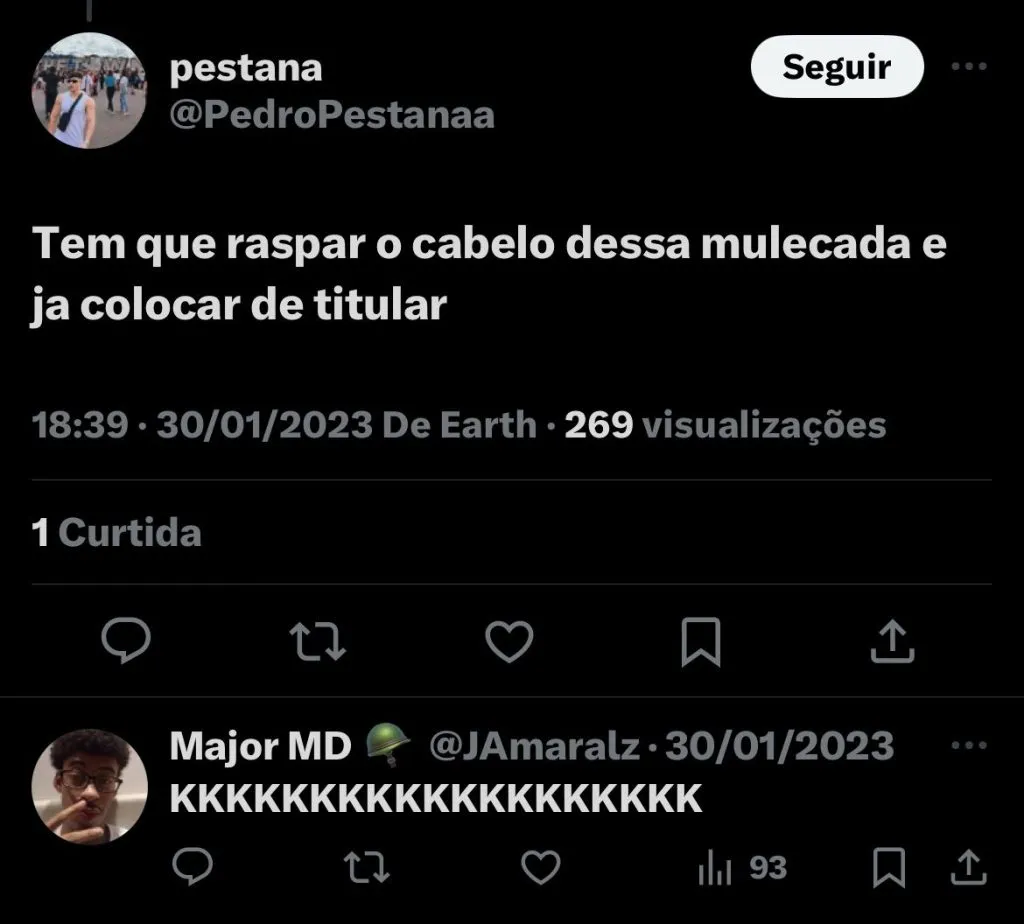Image resolution: width=1024 pixels, height=924 pixels.
Task: Like Major MD's reply
Action: pyautogui.click(x=541, y=866)
